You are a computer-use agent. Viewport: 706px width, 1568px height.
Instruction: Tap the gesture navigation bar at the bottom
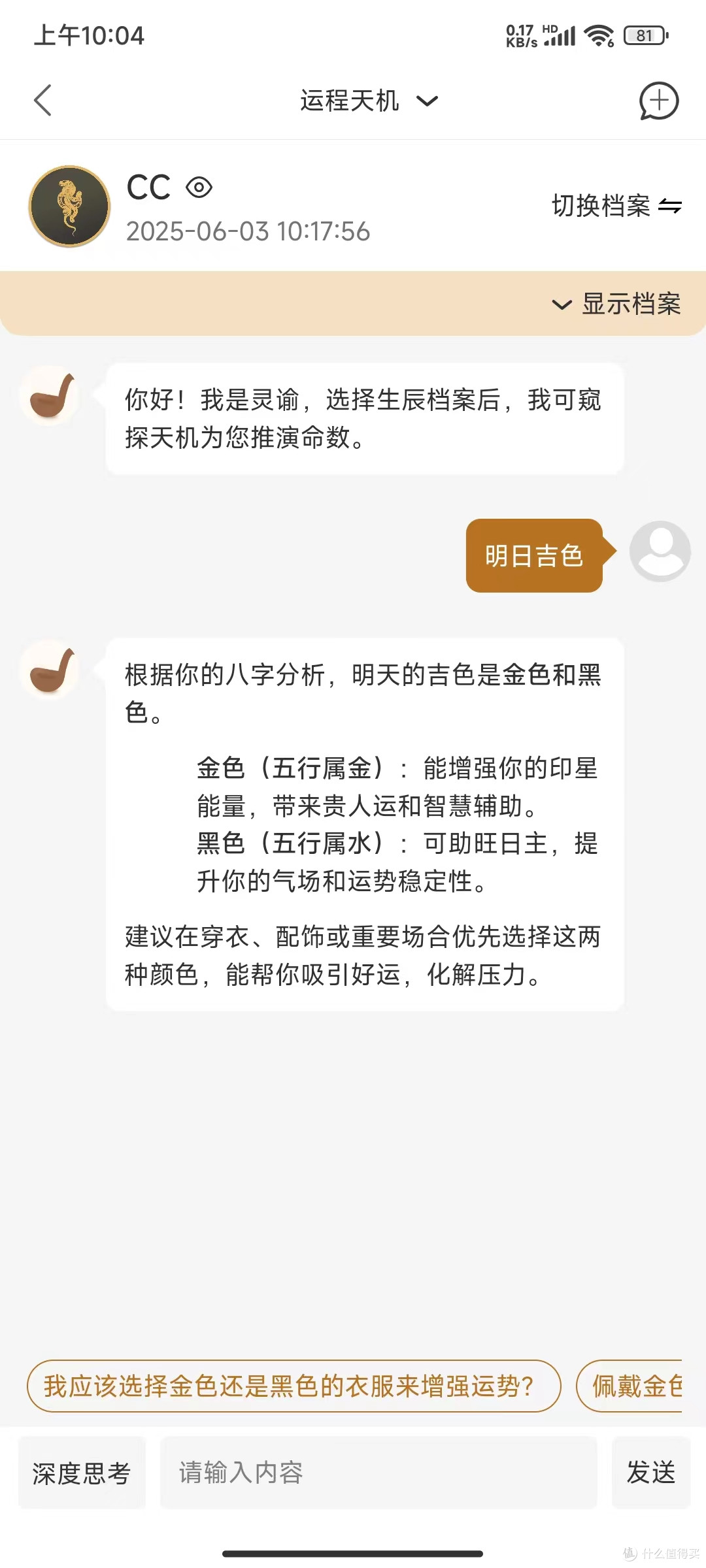[353, 1554]
